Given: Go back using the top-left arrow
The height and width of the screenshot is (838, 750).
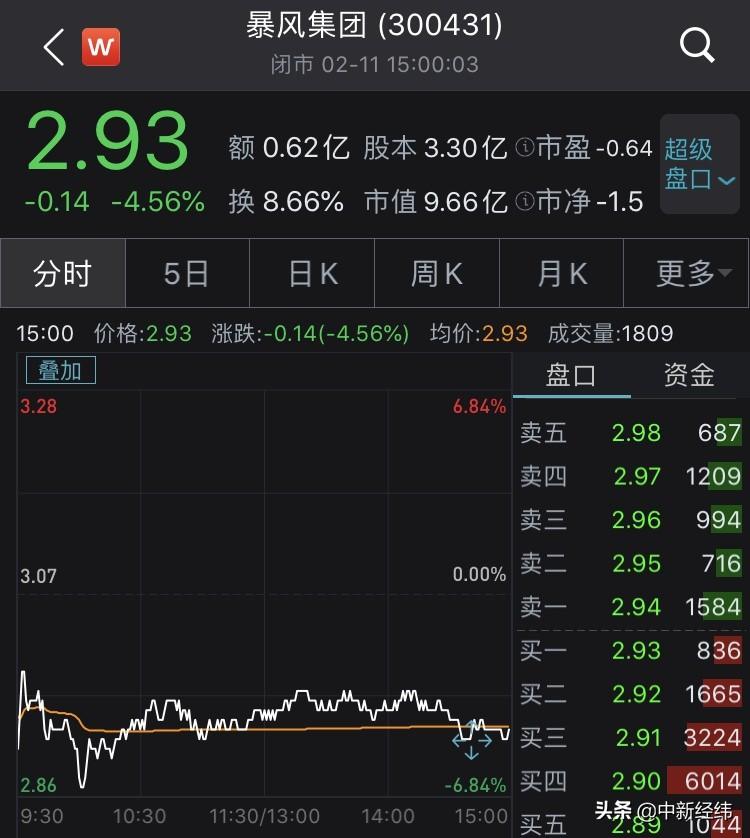Looking at the screenshot, I should tap(53, 47).
